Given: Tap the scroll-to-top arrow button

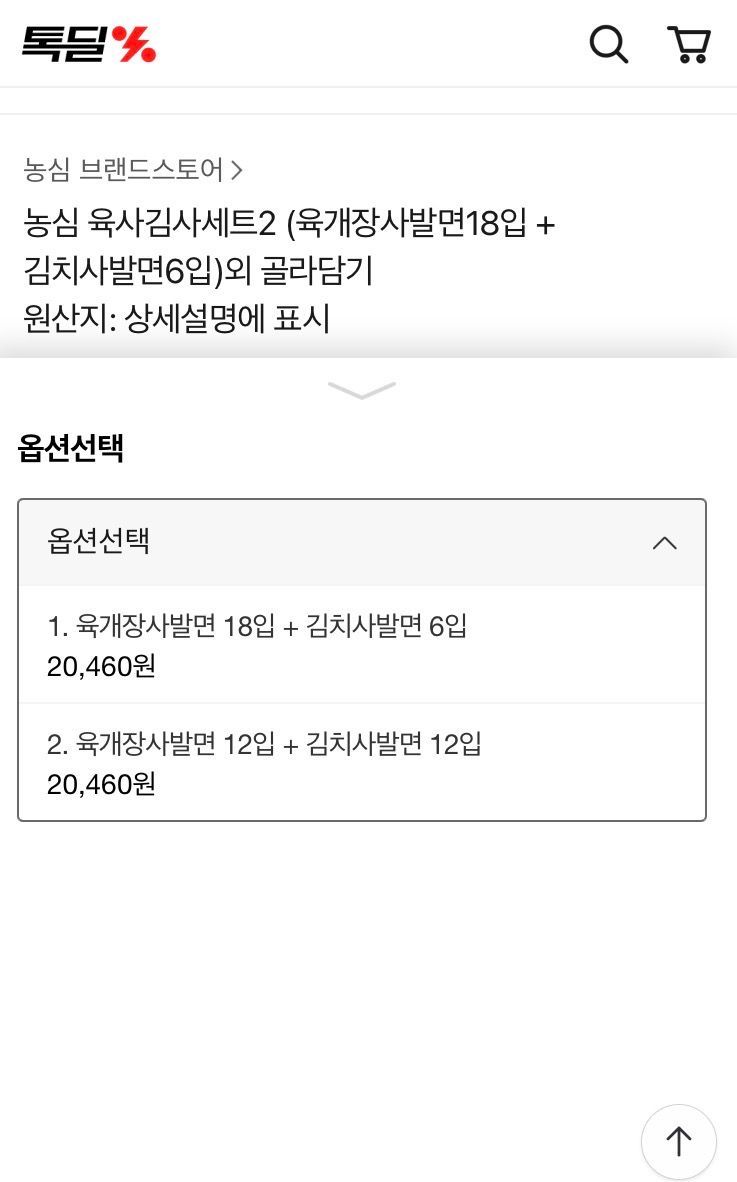Looking at the screenshot, I should point(678,1141).
